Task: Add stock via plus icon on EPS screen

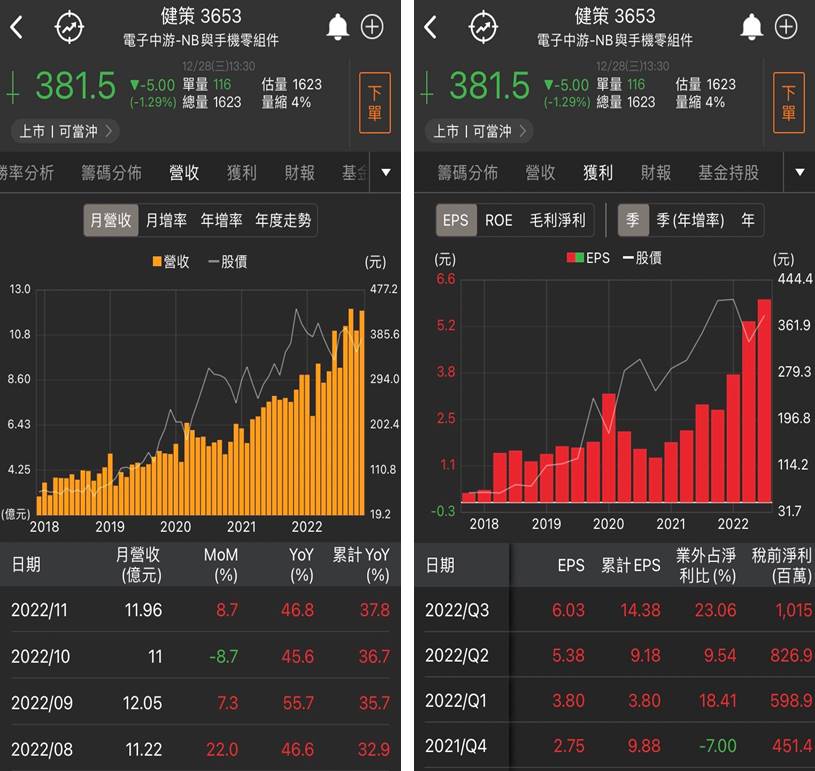Action: (x=787, y=27)
